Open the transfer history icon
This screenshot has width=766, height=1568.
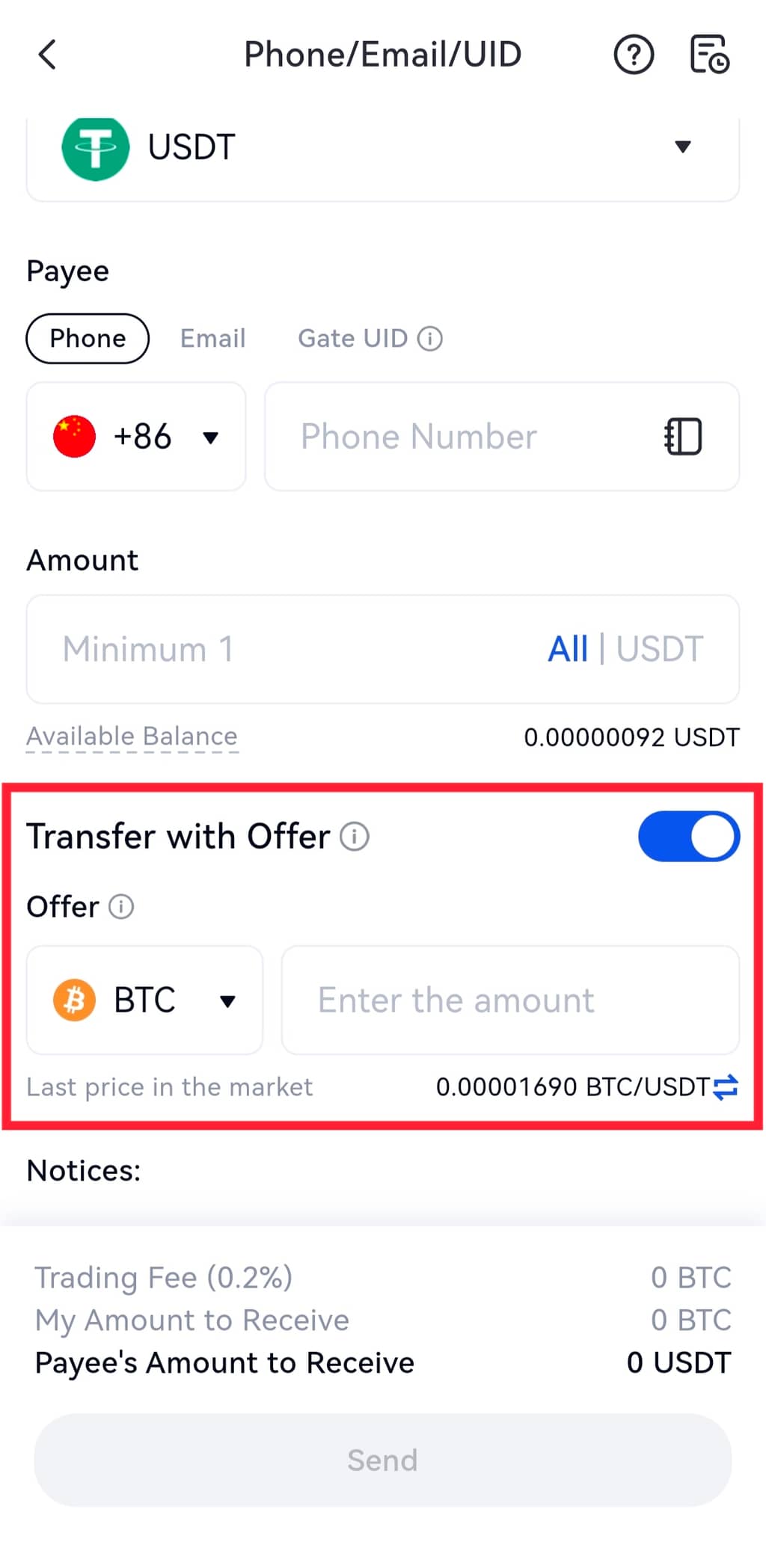[x=708, y=55]
